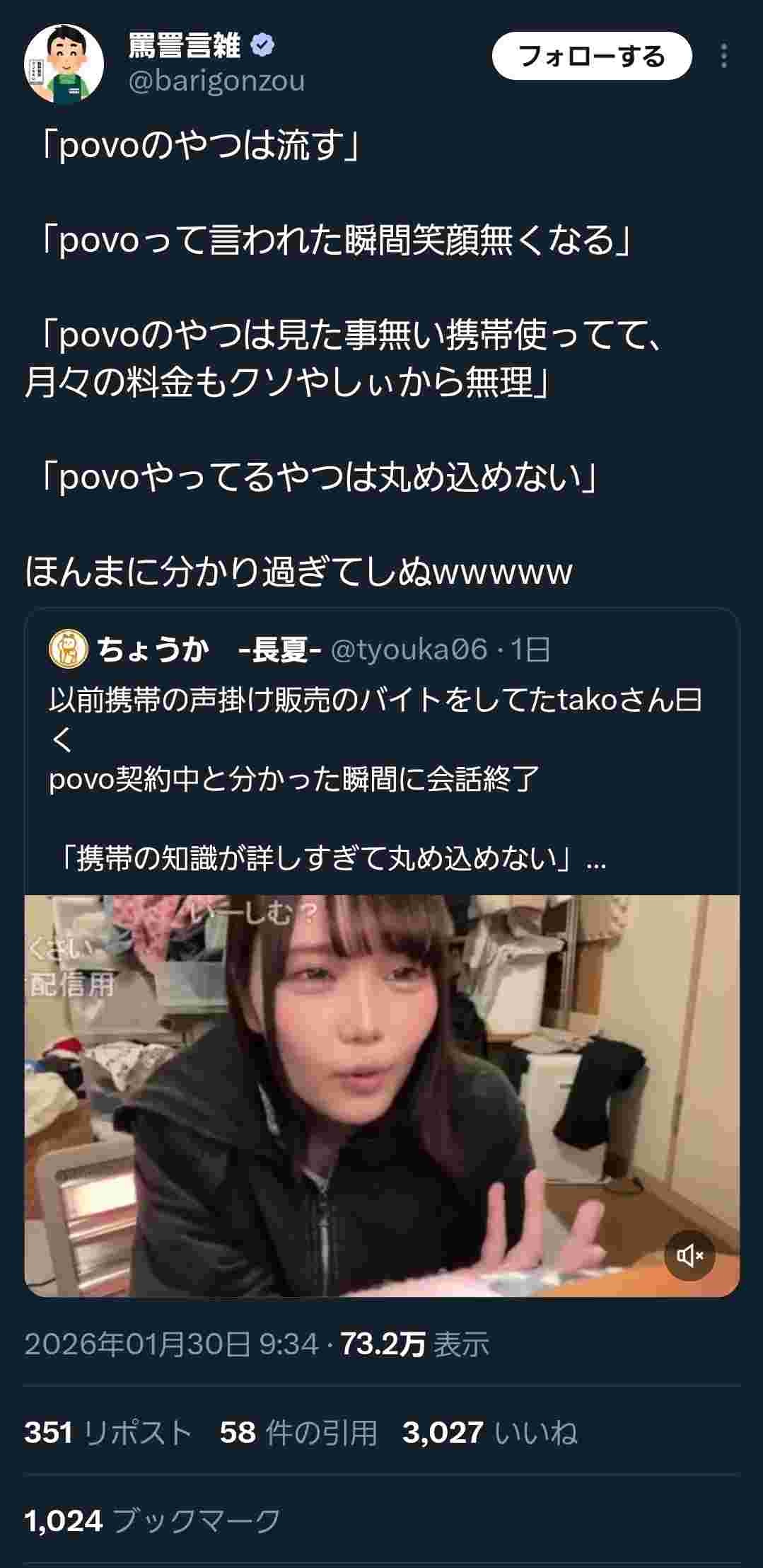
Task: Open the tweet overflow menu
Action: (x=723, y=57)
